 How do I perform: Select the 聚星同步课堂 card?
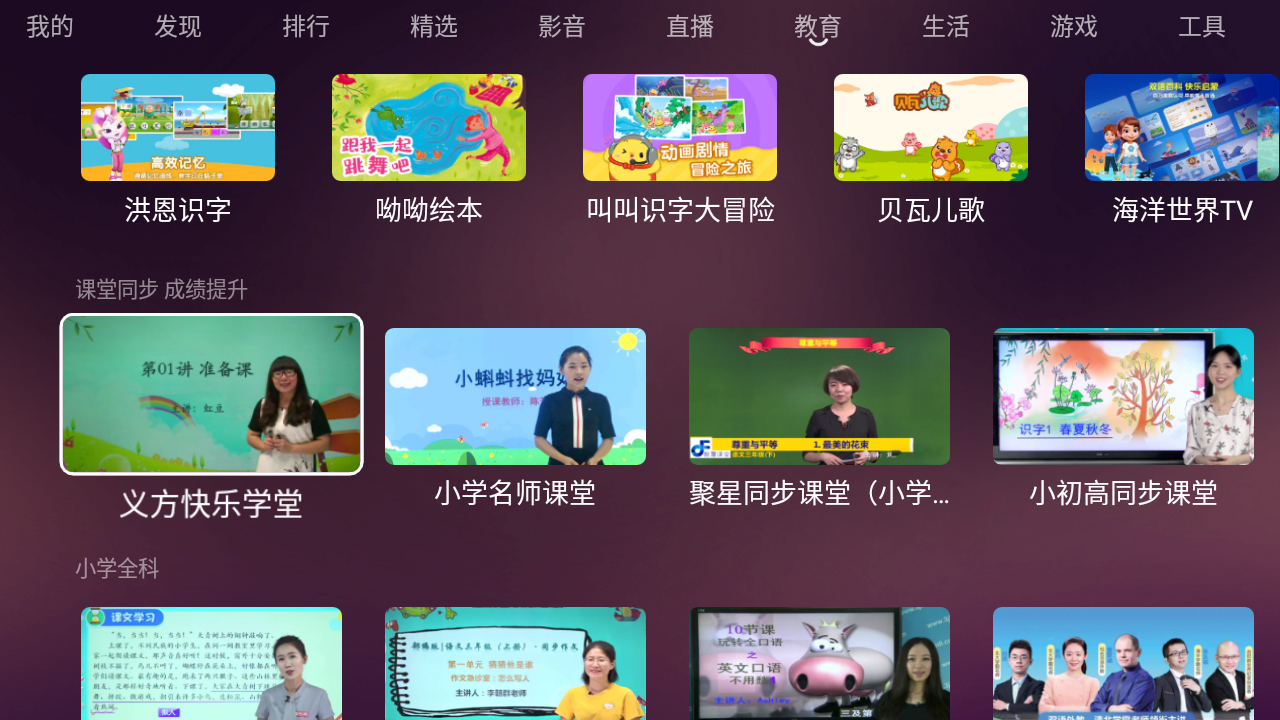pos(819,397)
